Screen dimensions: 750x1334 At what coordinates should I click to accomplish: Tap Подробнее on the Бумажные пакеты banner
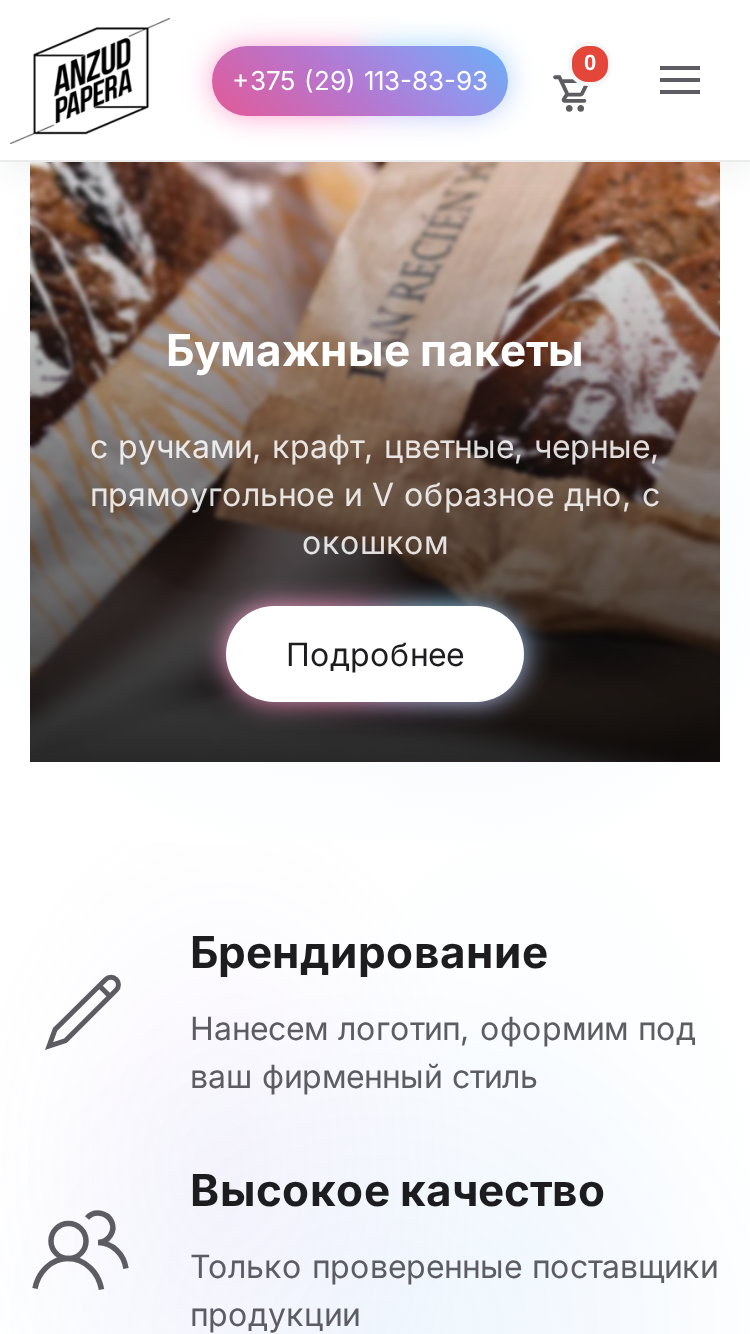click(x=375, y=654)
